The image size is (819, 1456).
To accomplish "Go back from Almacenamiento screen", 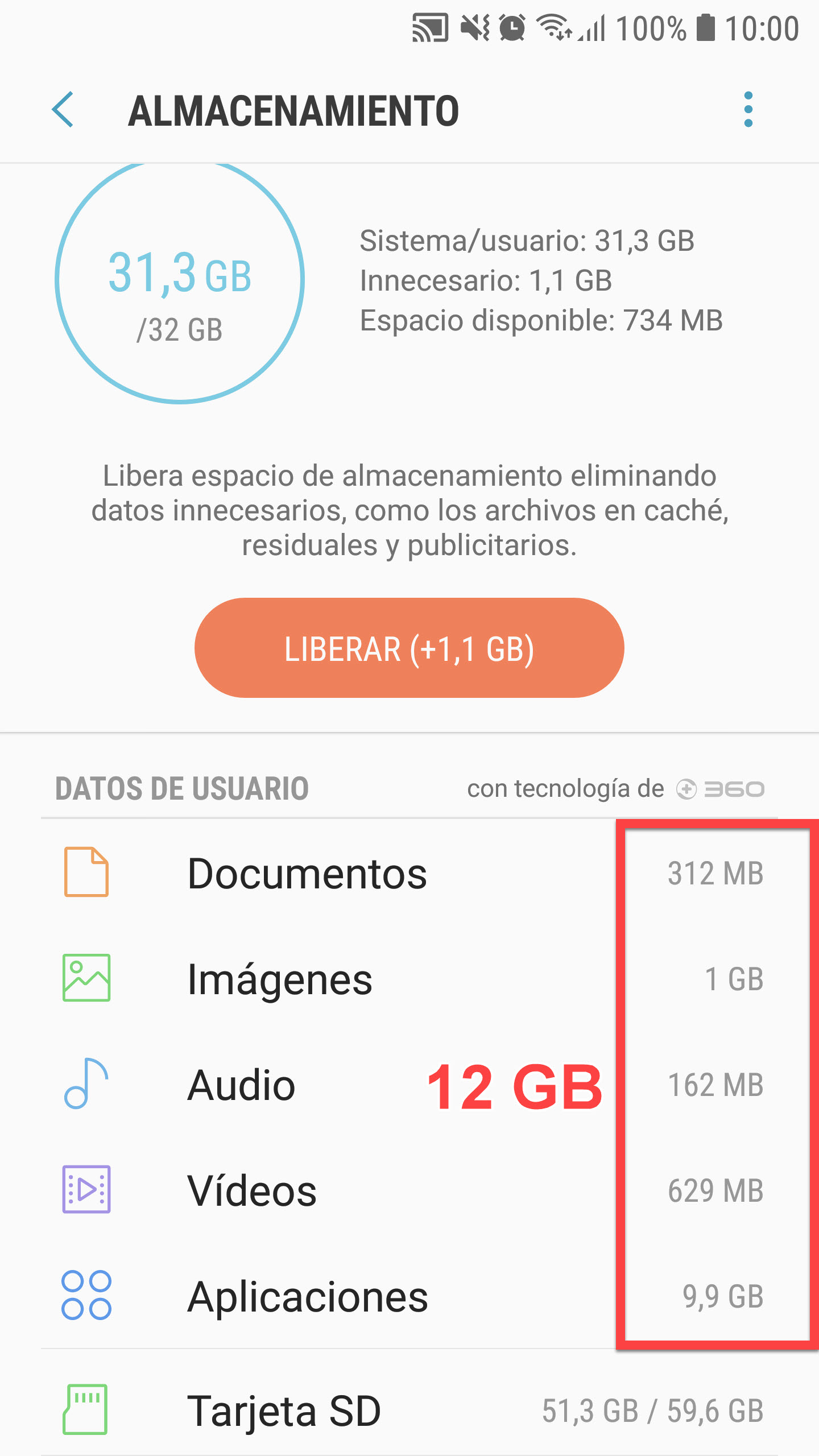I will 63,109.
